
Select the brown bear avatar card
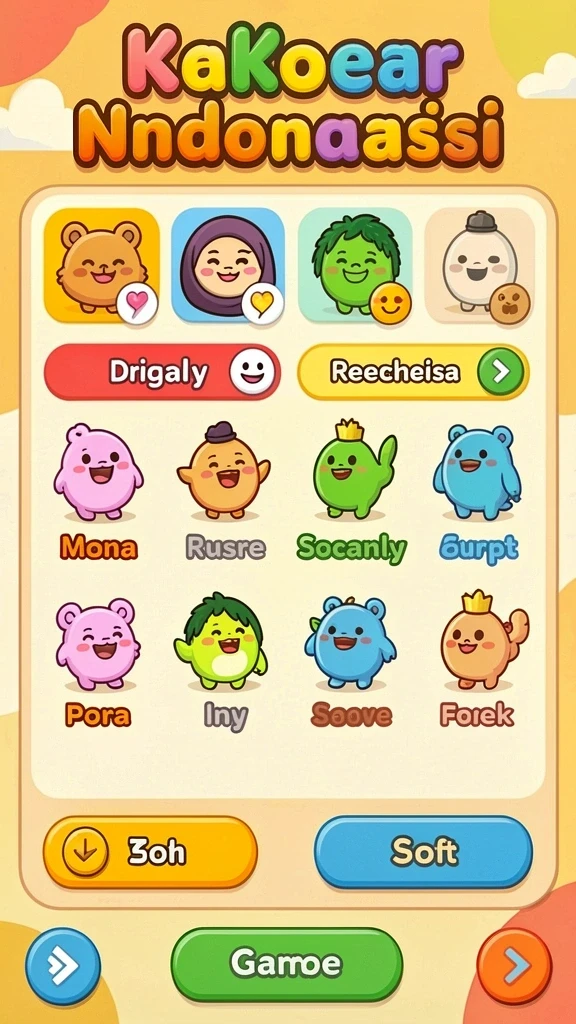coord(102,265)
